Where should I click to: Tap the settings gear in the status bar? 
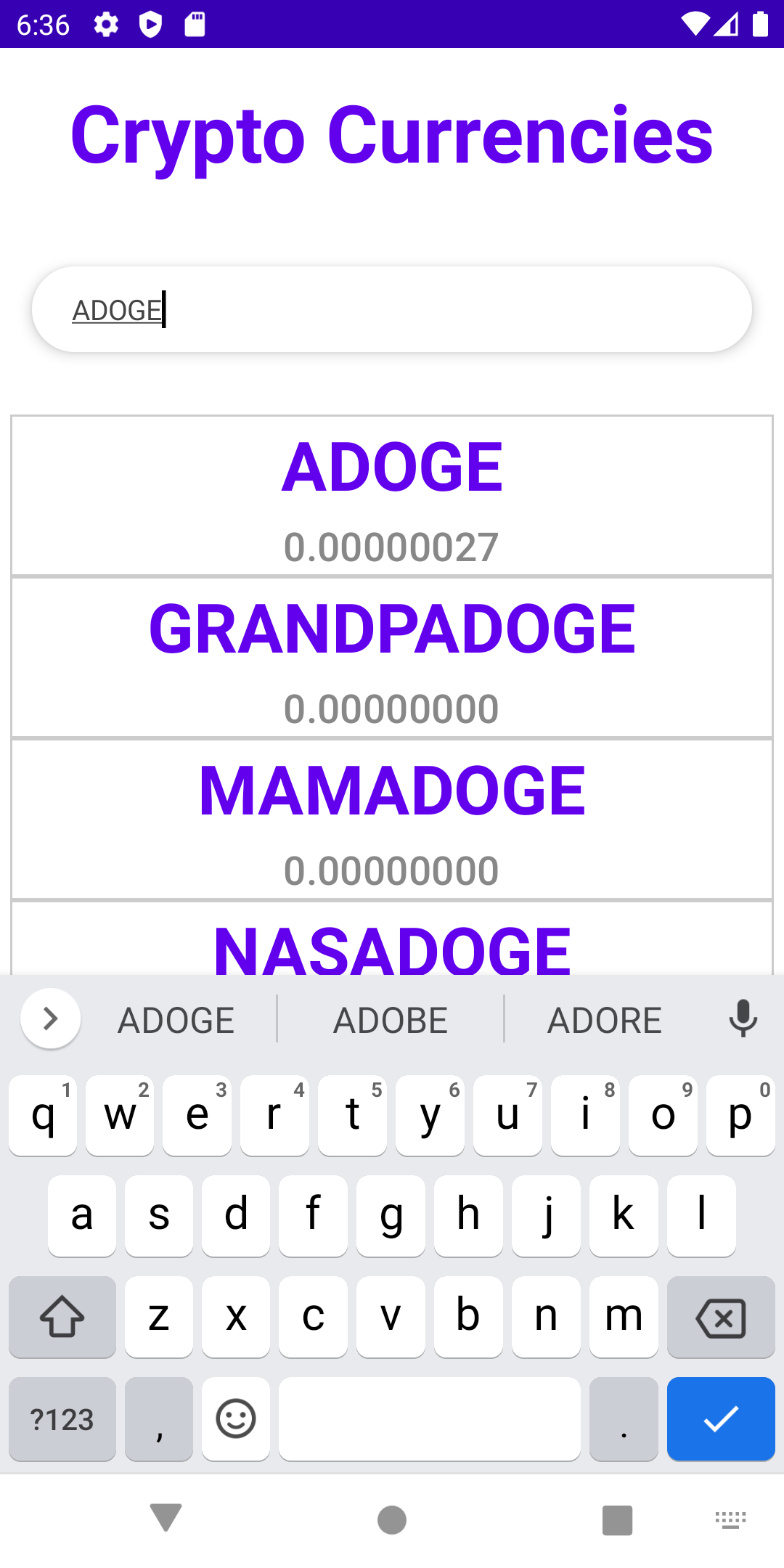(x=106, y=24)
